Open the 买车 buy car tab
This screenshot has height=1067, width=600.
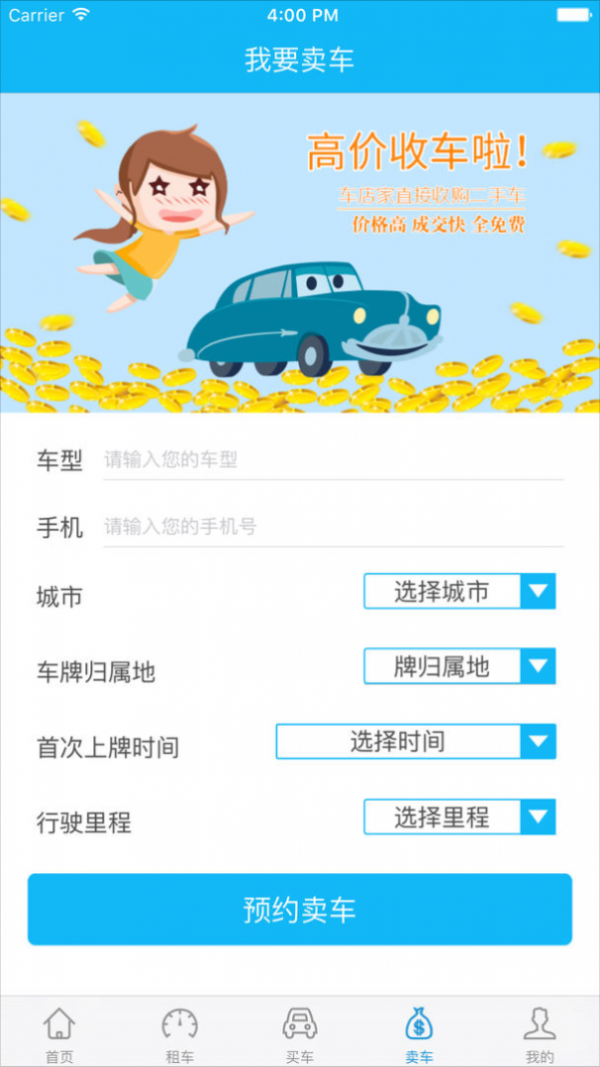[300, 1033]
